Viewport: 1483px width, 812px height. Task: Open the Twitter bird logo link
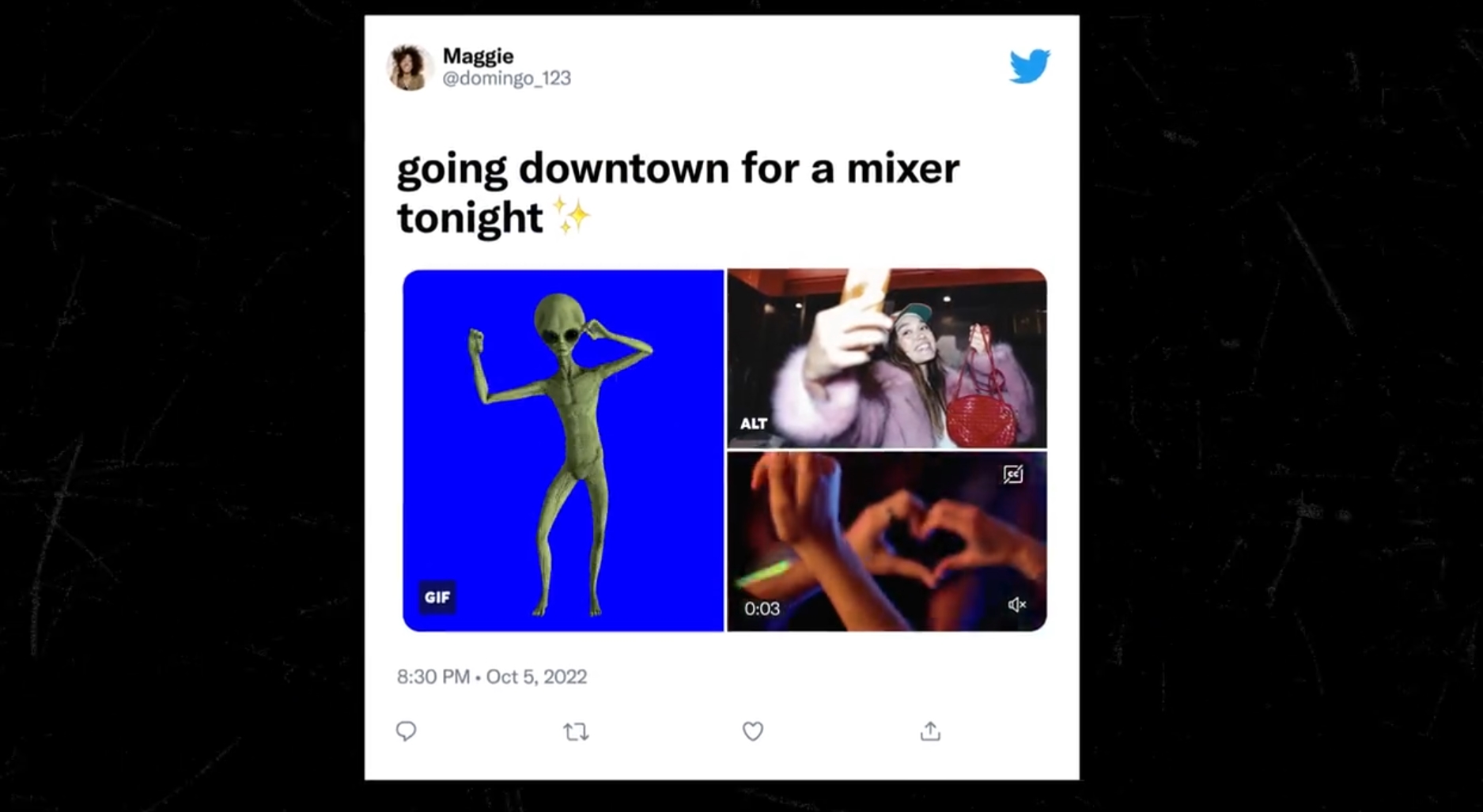[1029, 66]
